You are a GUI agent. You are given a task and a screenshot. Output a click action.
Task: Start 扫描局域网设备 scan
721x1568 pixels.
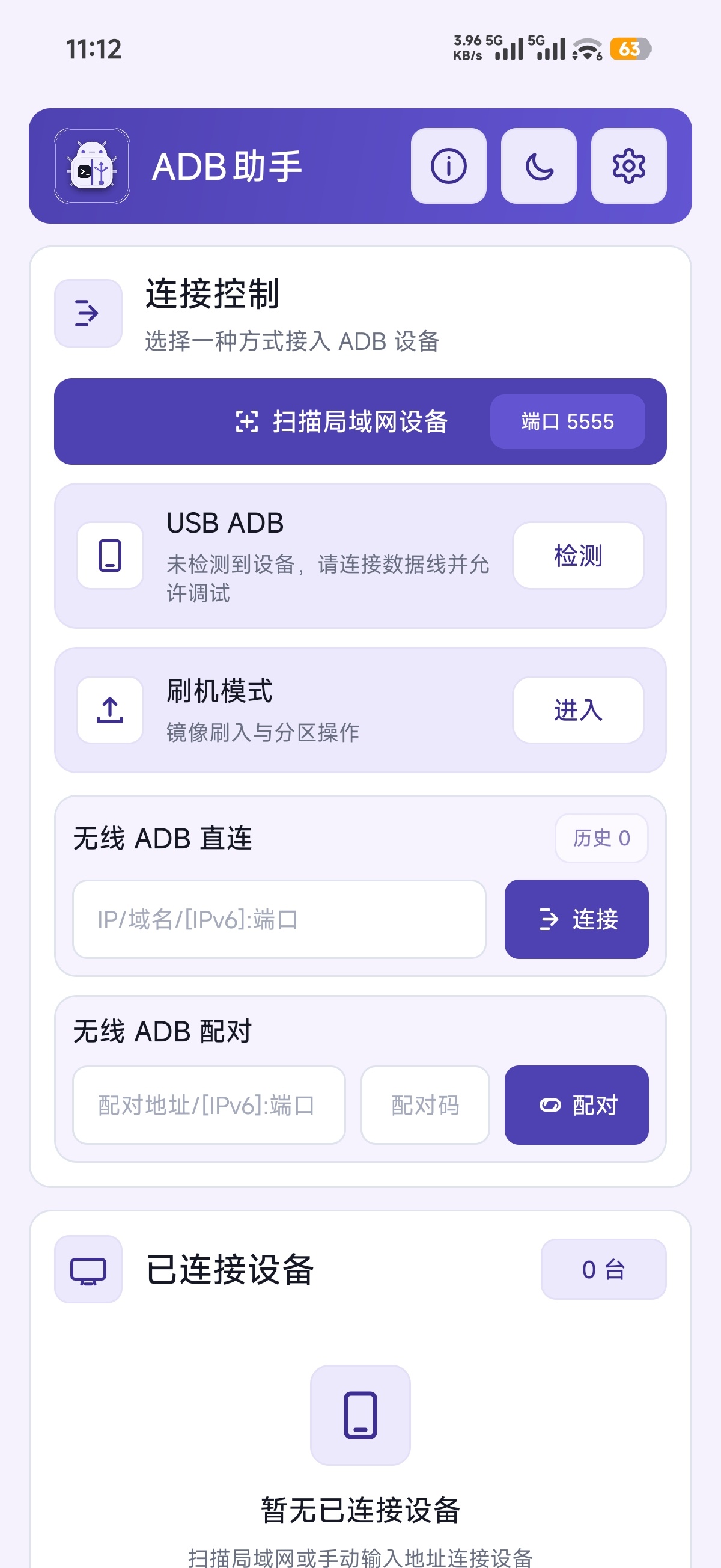pos(341,421)
